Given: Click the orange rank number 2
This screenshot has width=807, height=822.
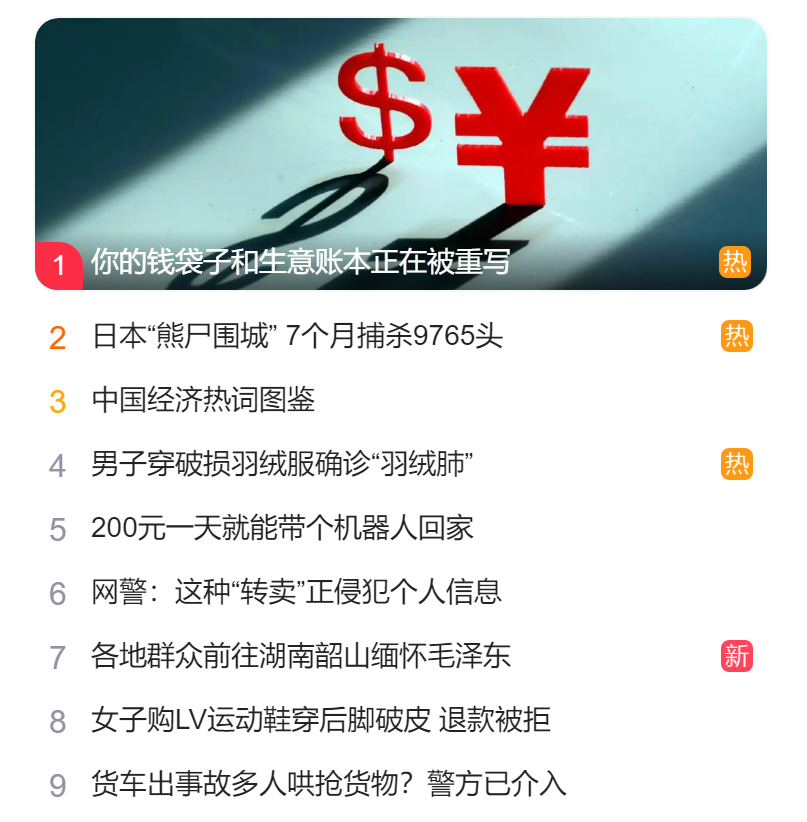Looking at the screenshot, I should pos(56,339).
